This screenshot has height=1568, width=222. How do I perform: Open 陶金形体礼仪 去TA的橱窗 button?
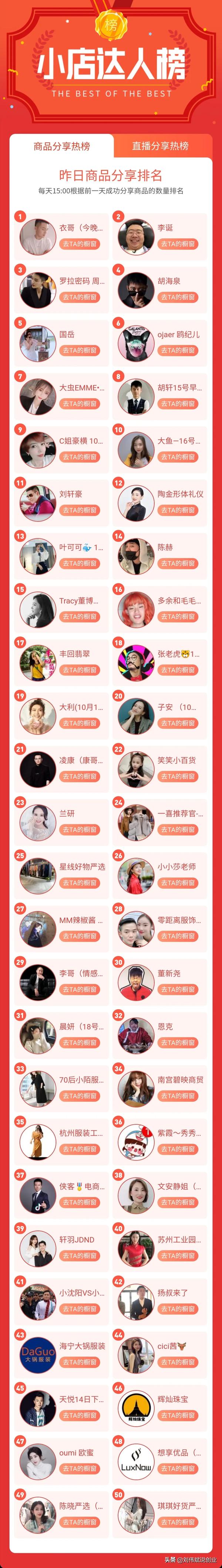(x=178, y=510)
